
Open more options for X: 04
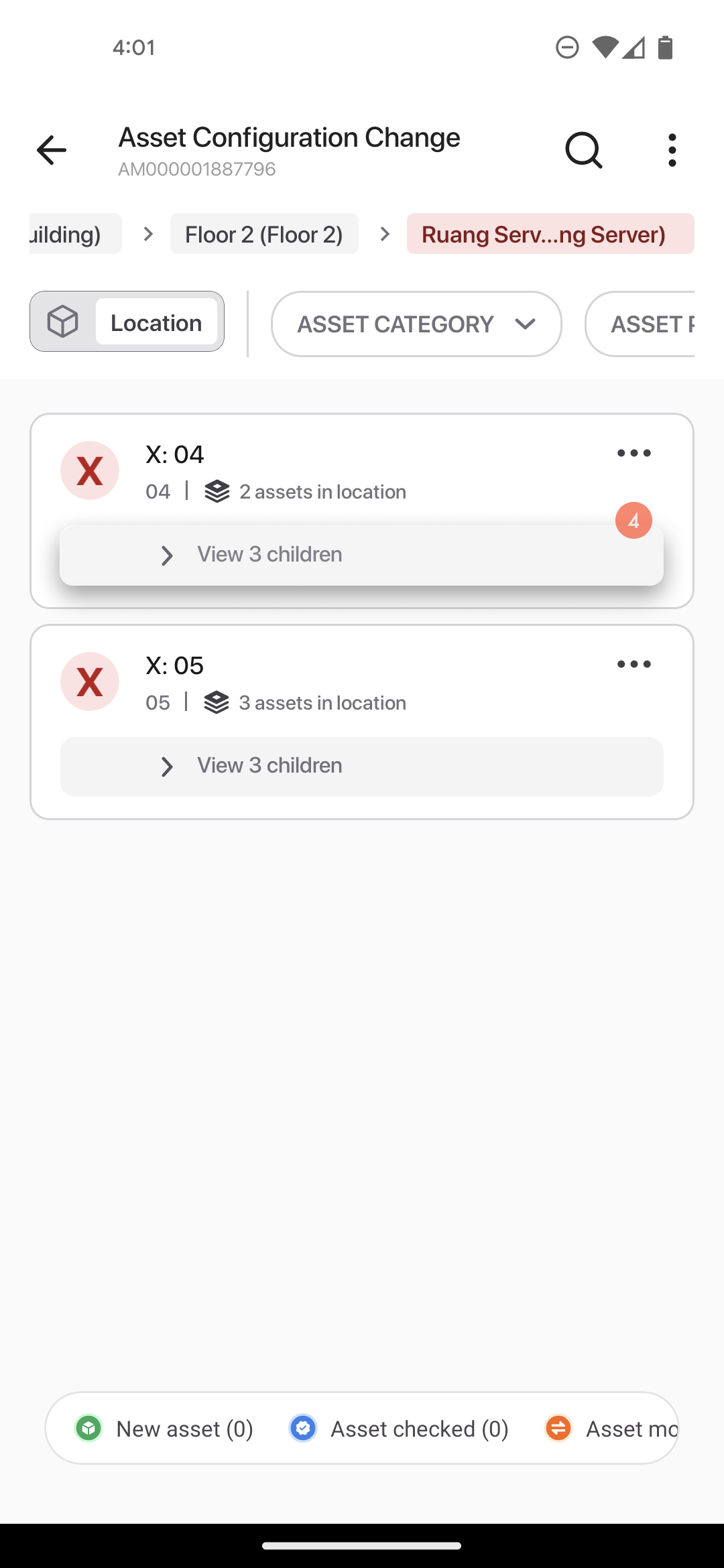tap(633, 454)
